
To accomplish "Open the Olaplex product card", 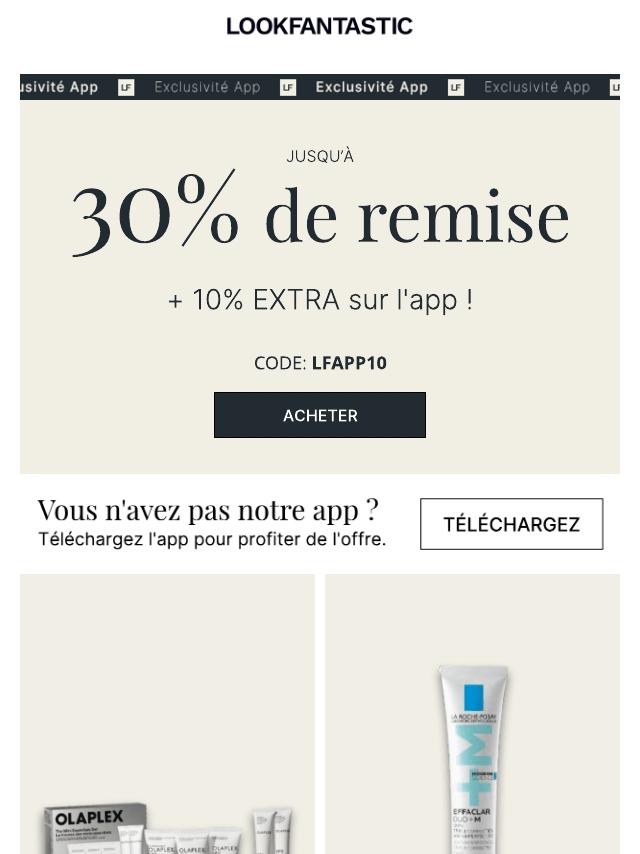I will pyautogui.click(x=167, y=715).
